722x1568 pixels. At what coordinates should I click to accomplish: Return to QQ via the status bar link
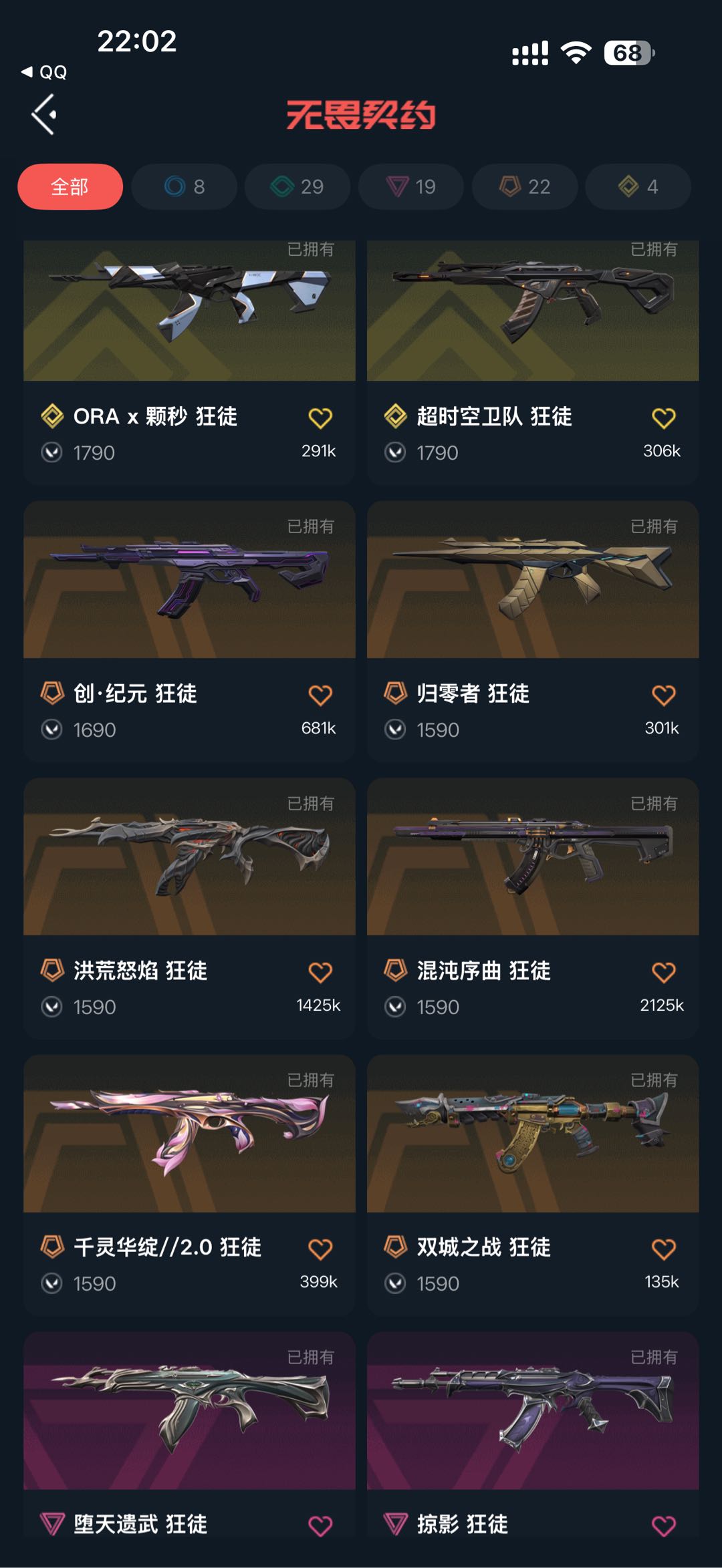point(44,72)
